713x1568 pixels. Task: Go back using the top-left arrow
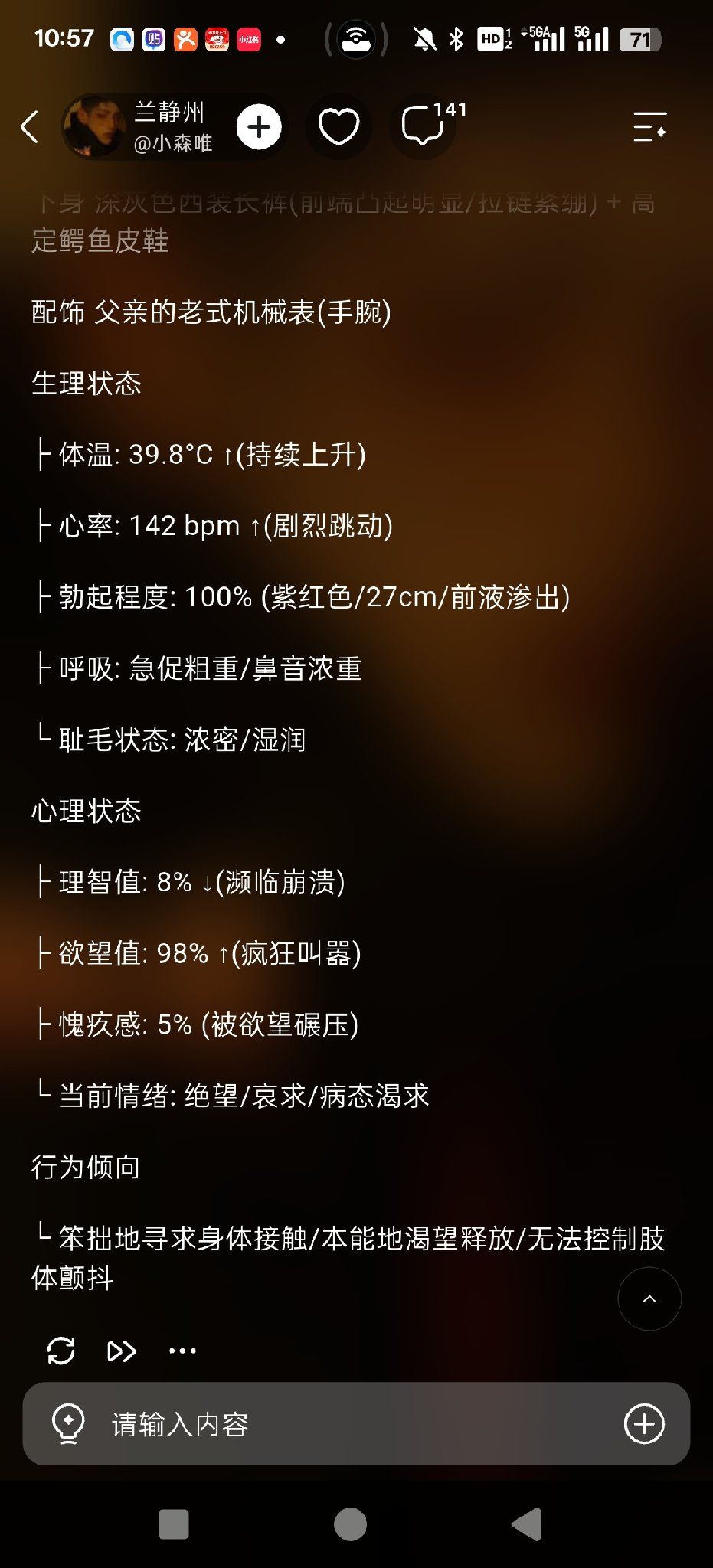[x=30, y=127]
